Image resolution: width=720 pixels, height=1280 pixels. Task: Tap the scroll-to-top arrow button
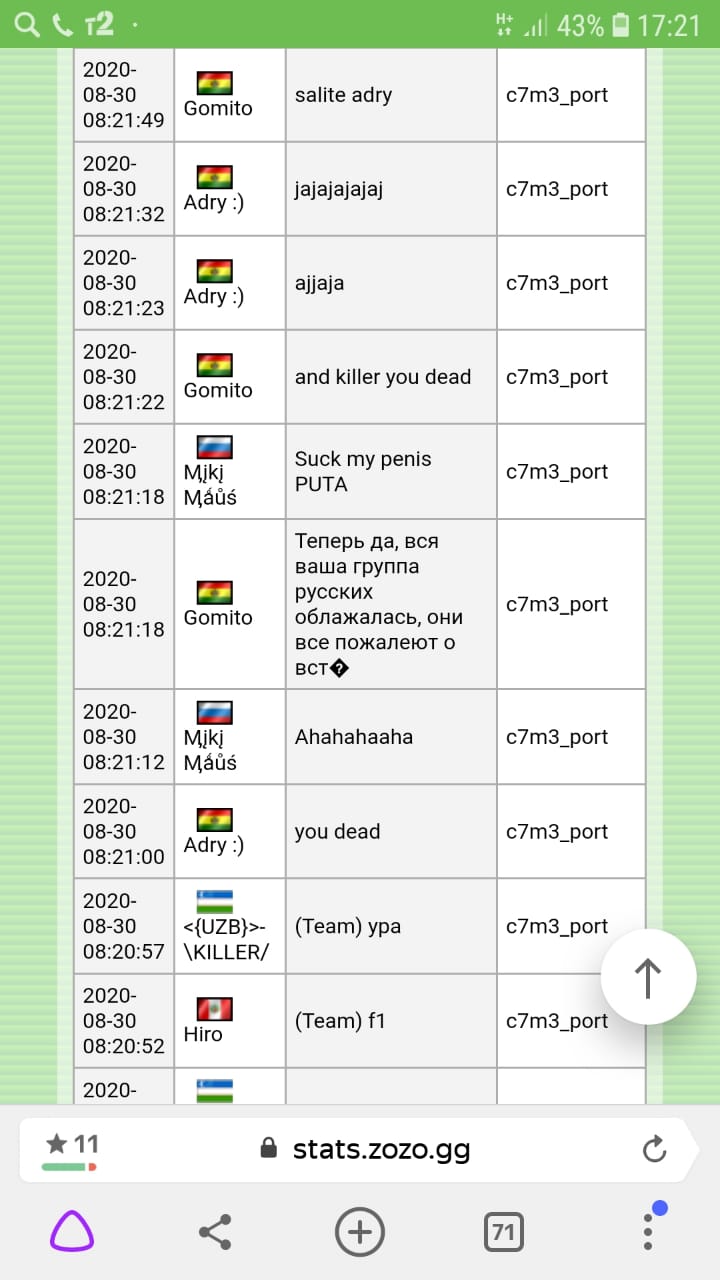[x=648, y=977]
